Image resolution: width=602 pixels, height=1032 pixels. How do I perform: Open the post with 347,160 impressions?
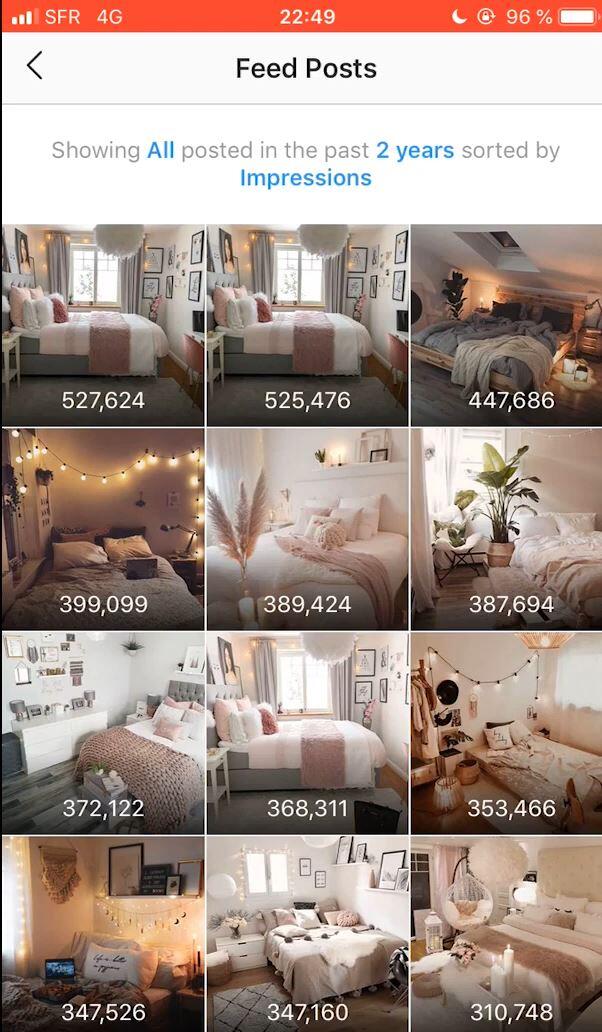point(306,934)
